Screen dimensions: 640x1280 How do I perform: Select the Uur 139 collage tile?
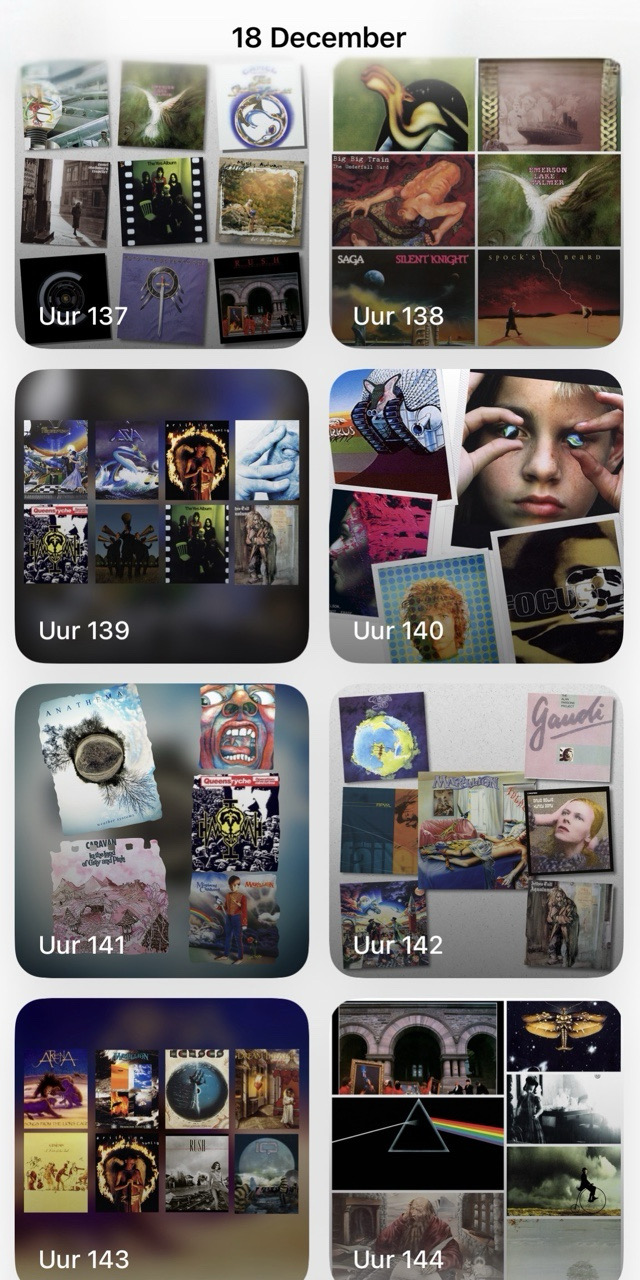161,516
